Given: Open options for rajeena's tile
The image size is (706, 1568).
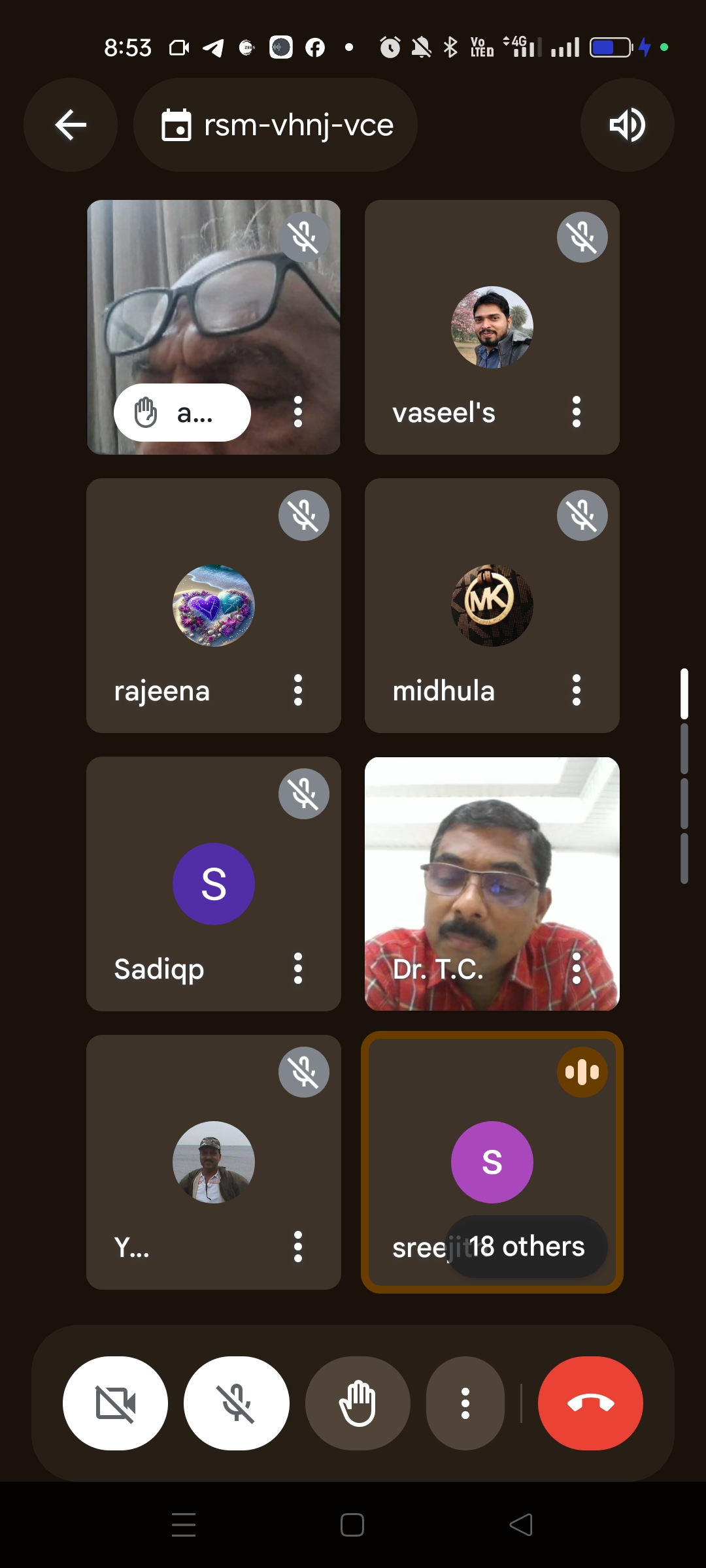Looking at the screenshot, I should tap(298, 691).
